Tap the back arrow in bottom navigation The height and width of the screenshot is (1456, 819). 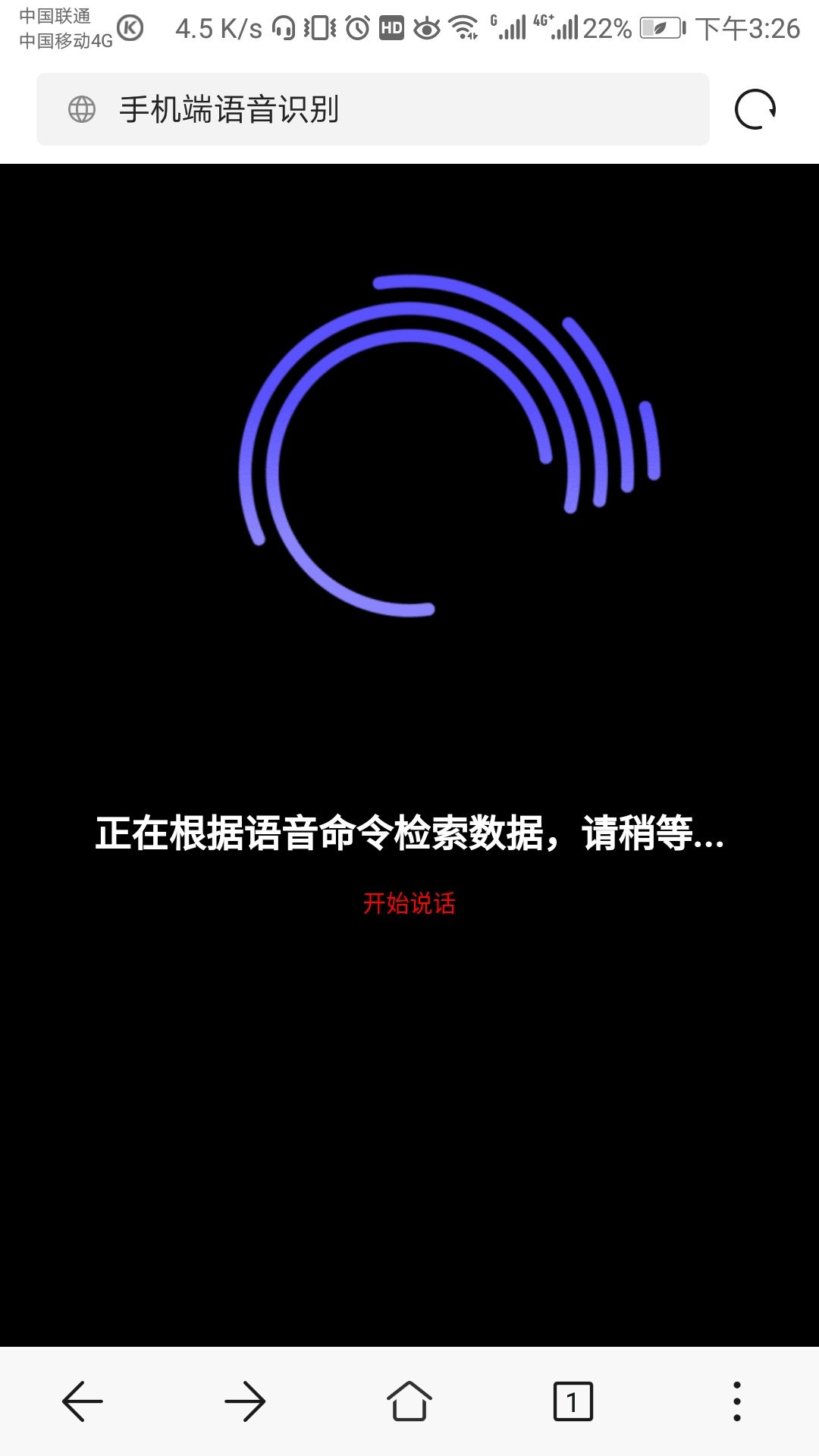[x=82, y=1401]
